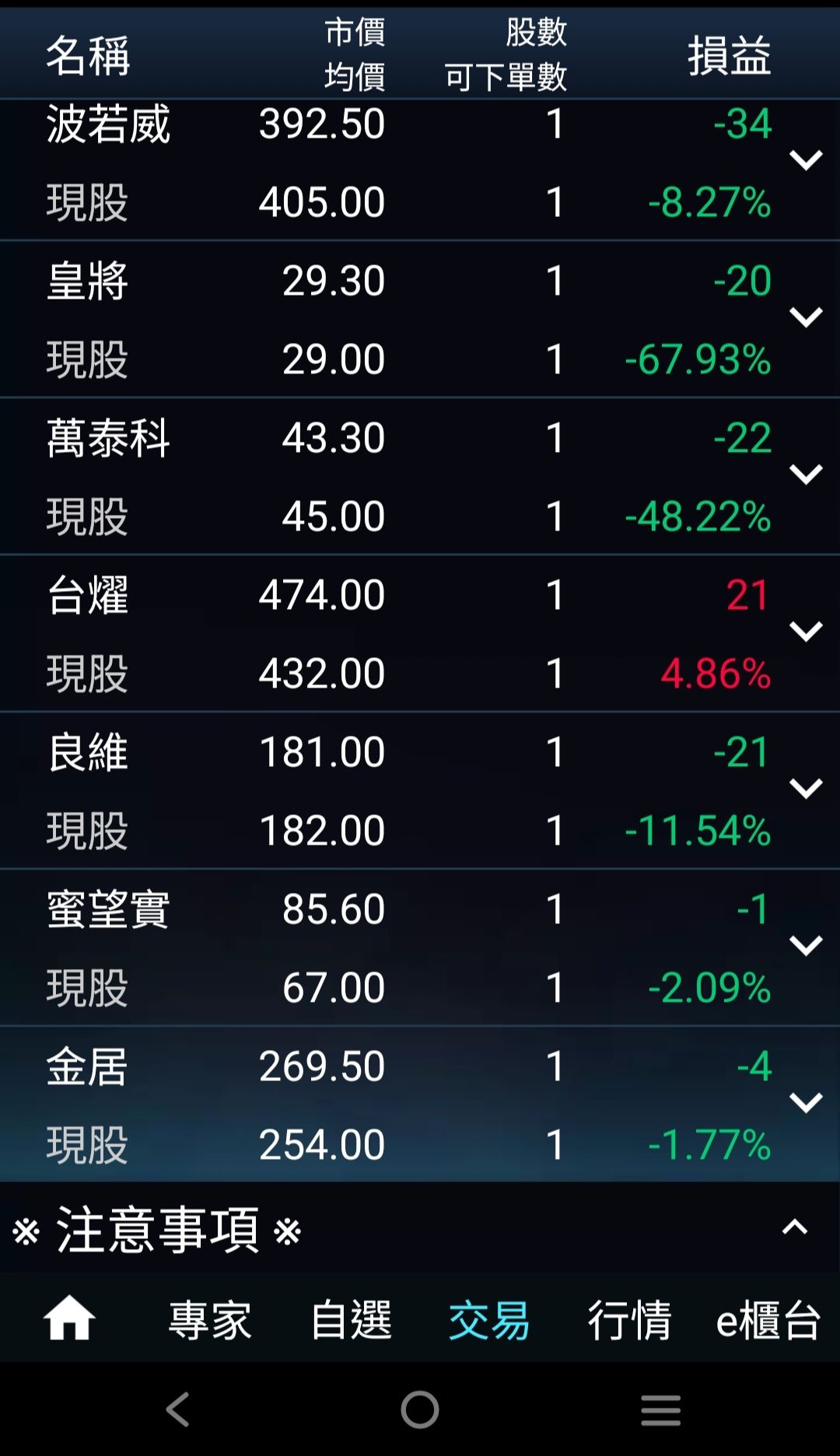Expand the 皇將 holding details chevron
Image resolution: width=840 pixels, height=1456 pixels.
click(806, 318)
